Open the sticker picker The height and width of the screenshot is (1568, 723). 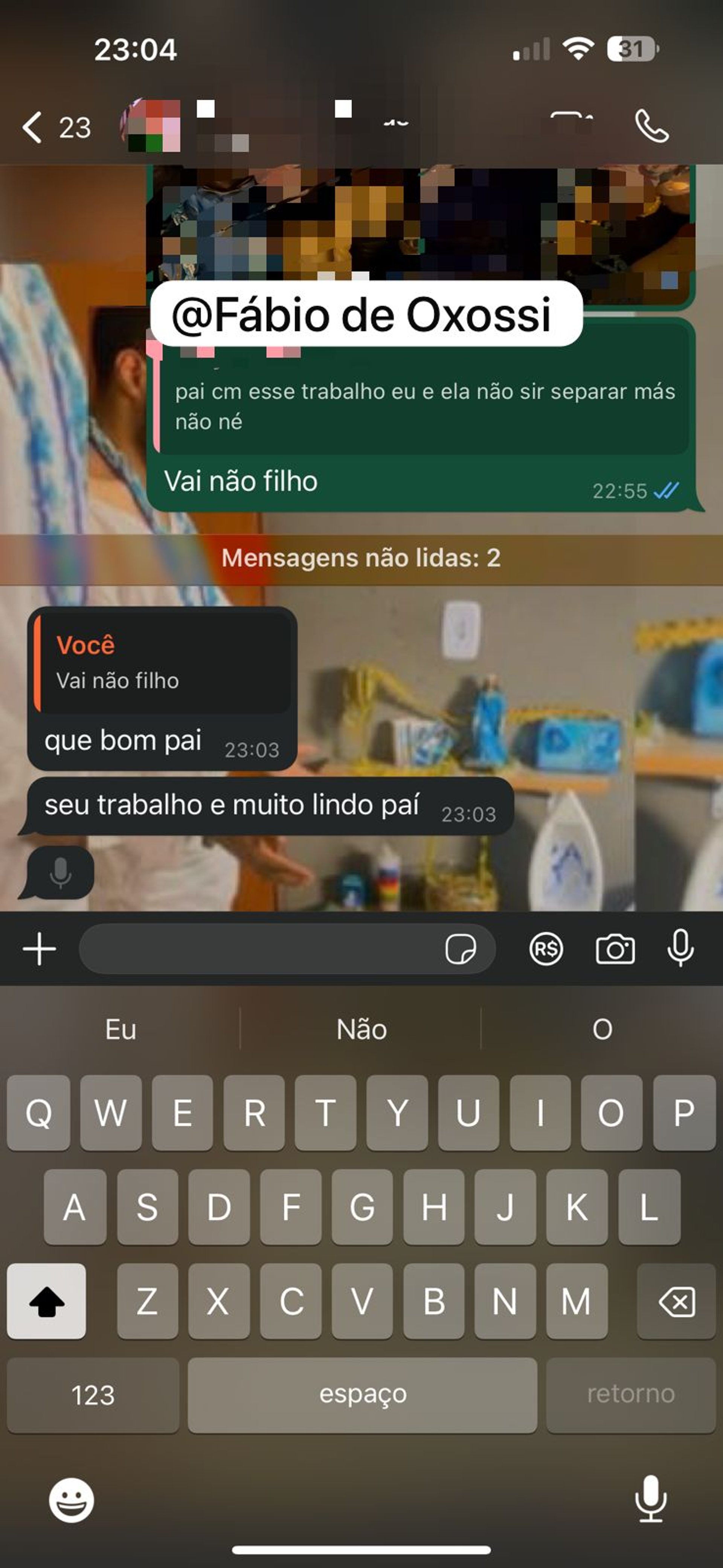point(461,949)
